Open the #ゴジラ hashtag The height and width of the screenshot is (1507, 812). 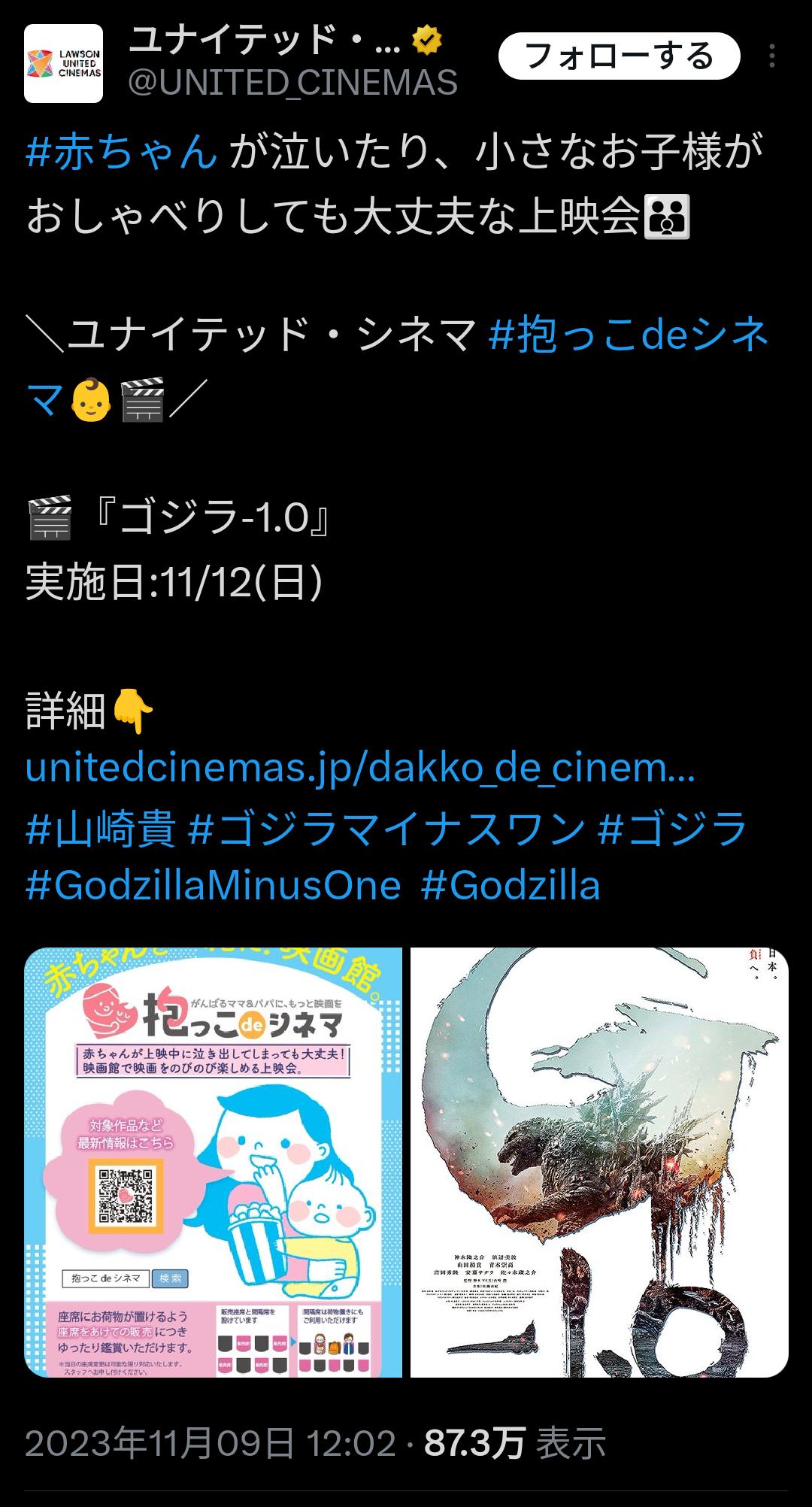[672, 828]
